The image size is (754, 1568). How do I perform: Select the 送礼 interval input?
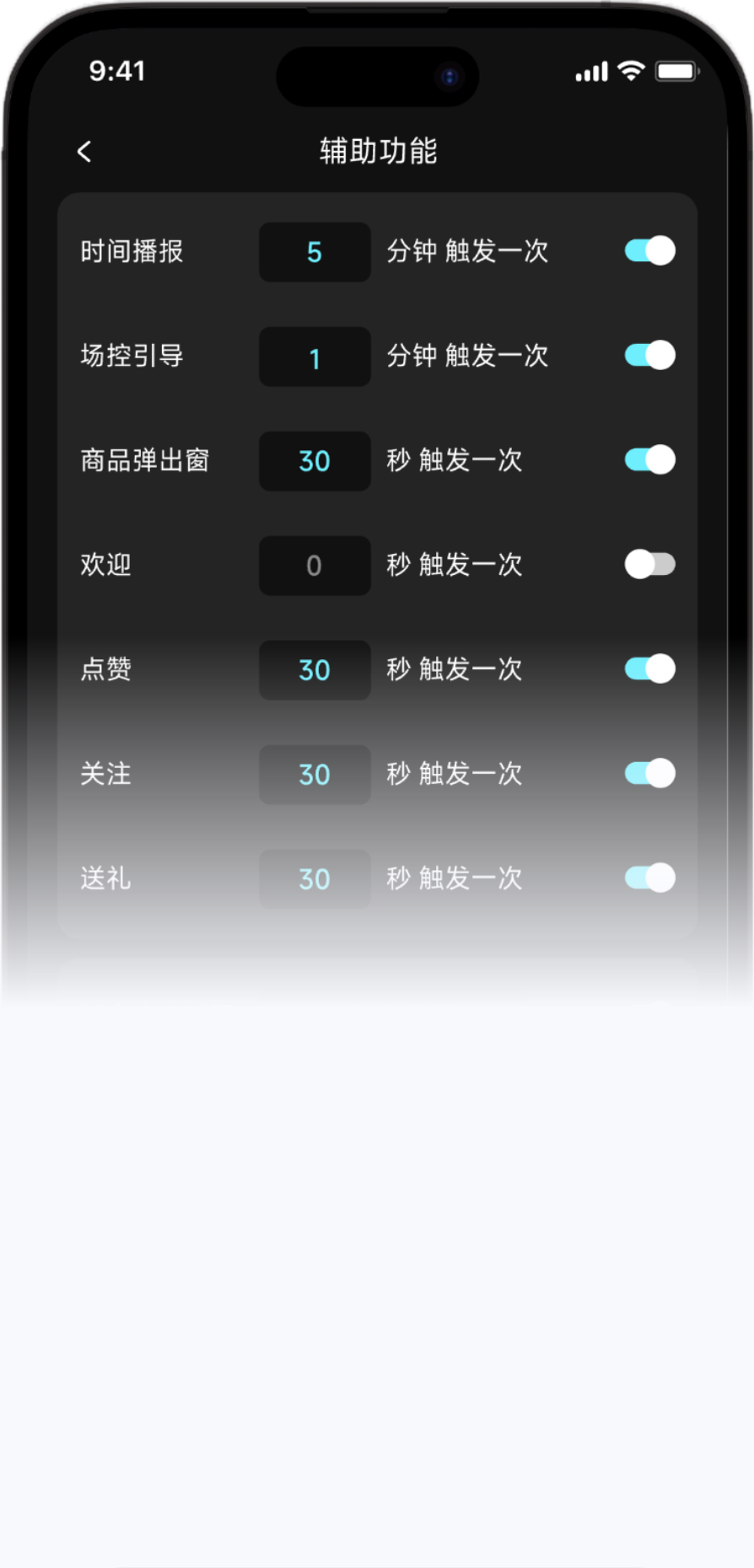point(314,878)
